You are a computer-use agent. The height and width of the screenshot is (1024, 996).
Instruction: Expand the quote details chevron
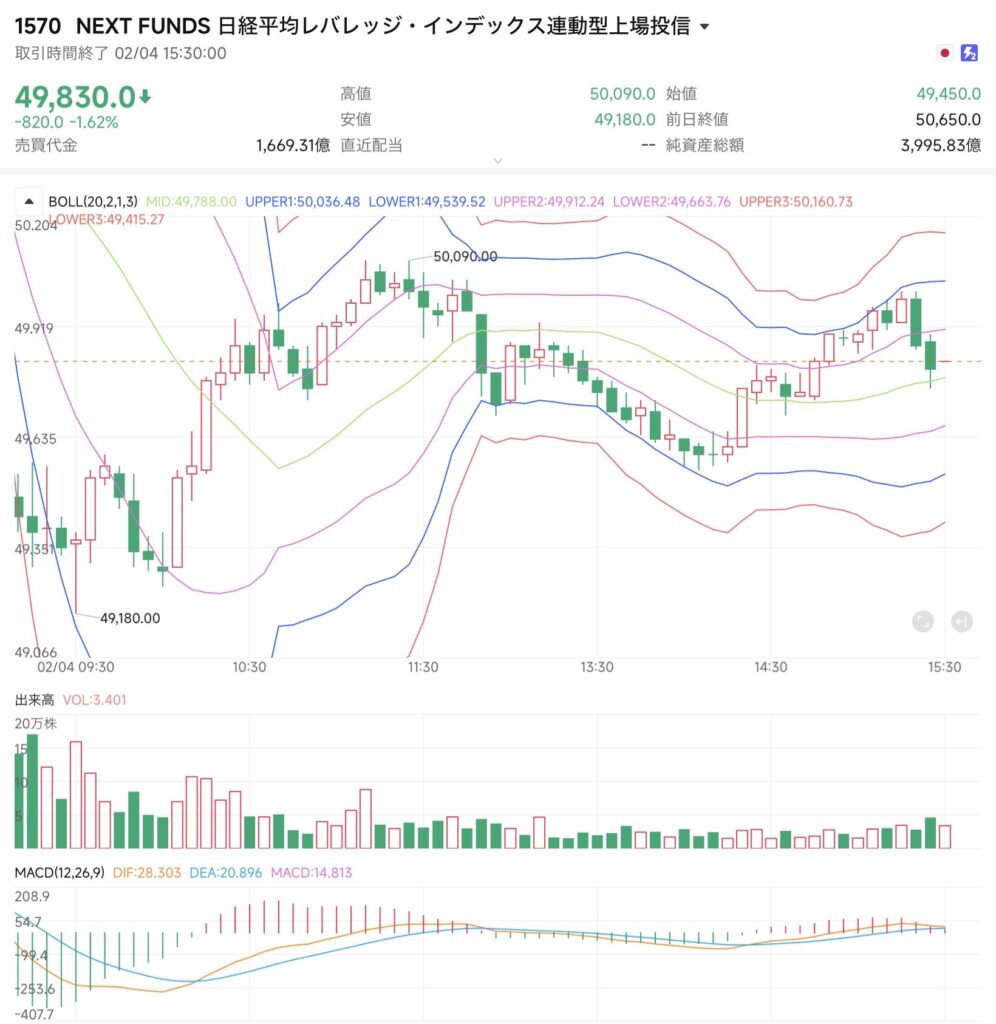coord(498,160)
